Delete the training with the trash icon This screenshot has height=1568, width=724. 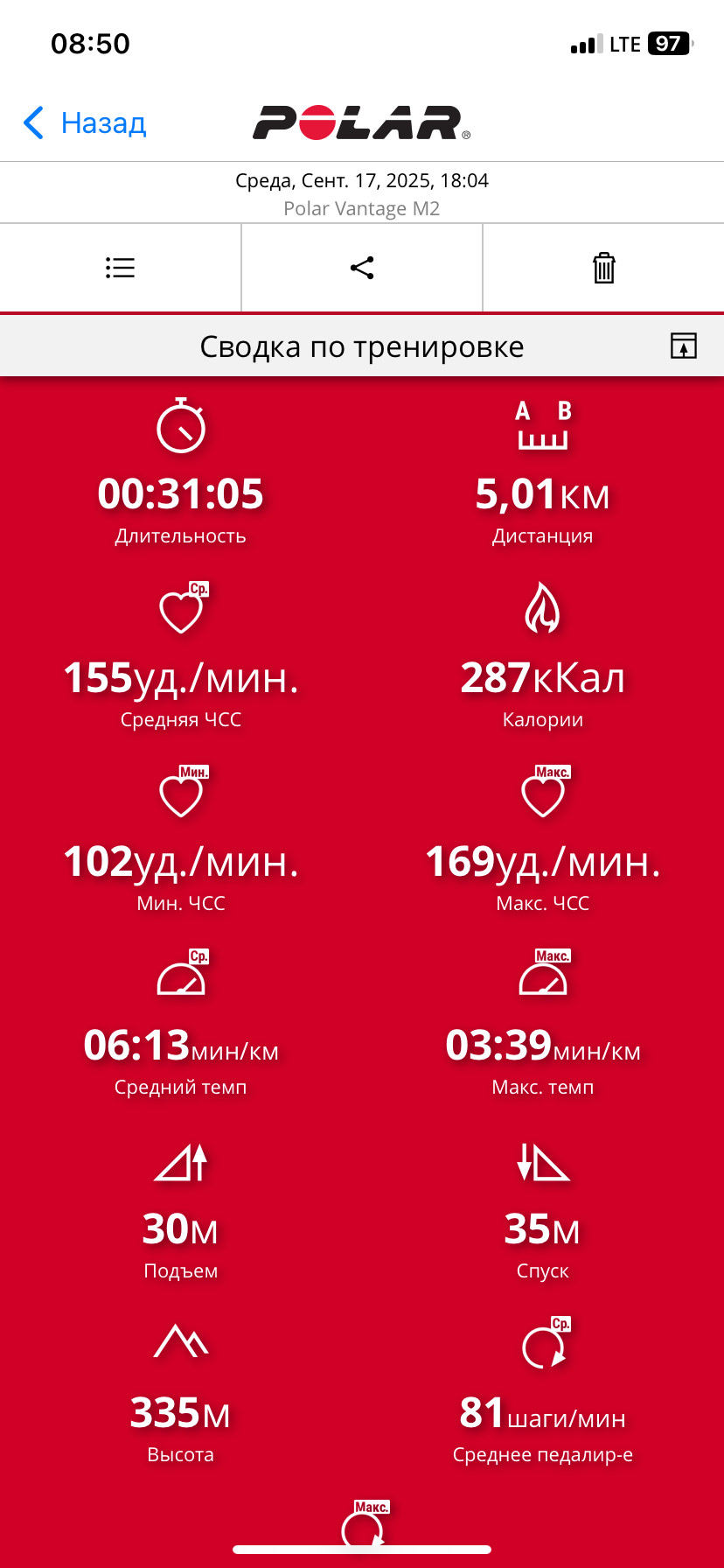pos(604,268)
